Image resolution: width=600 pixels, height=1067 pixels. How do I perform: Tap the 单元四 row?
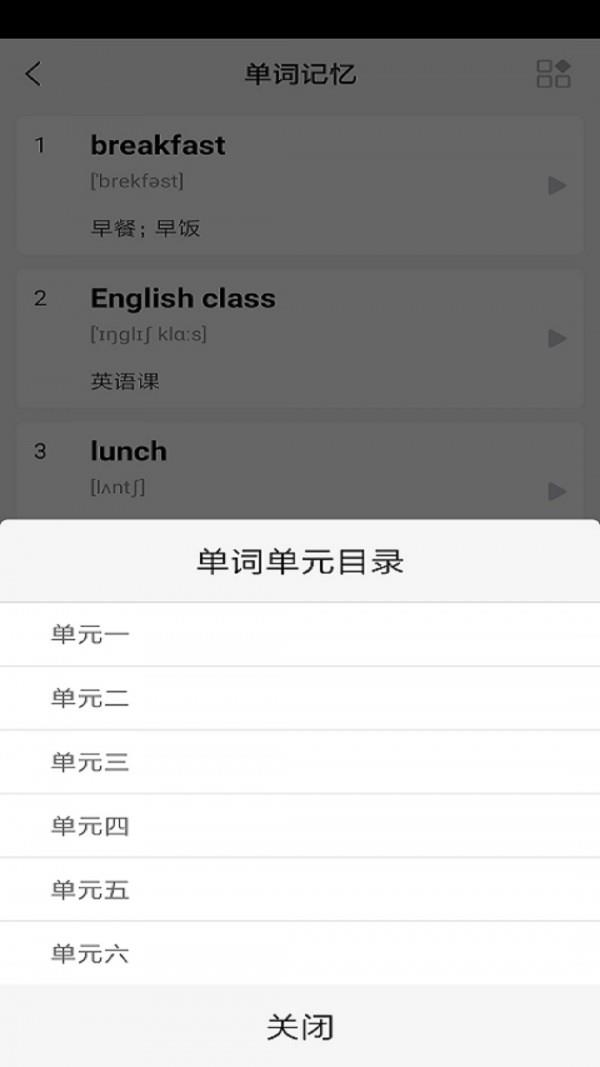tap(300, 826)
